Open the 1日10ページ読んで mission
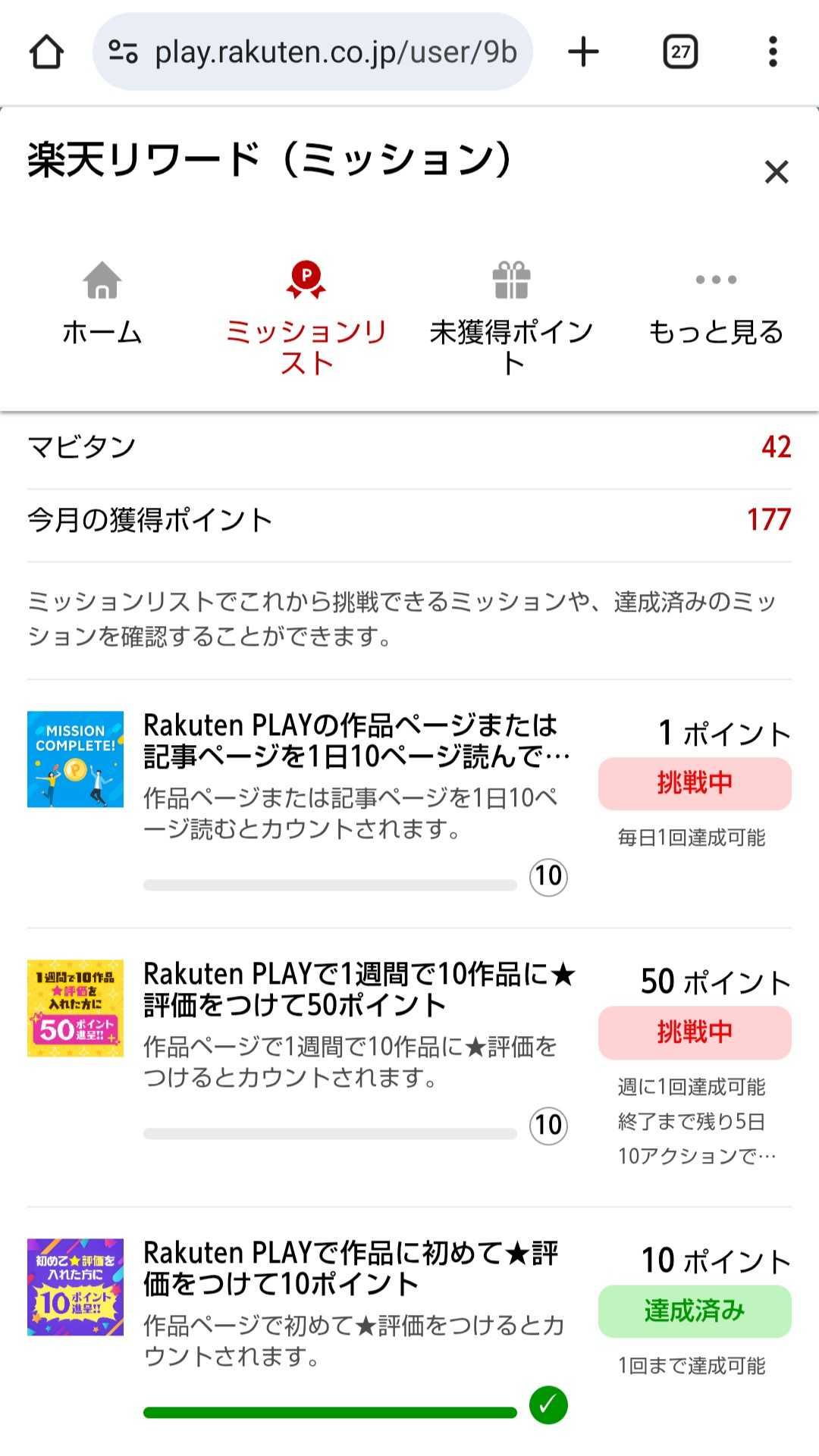 [x=356, y=741]
